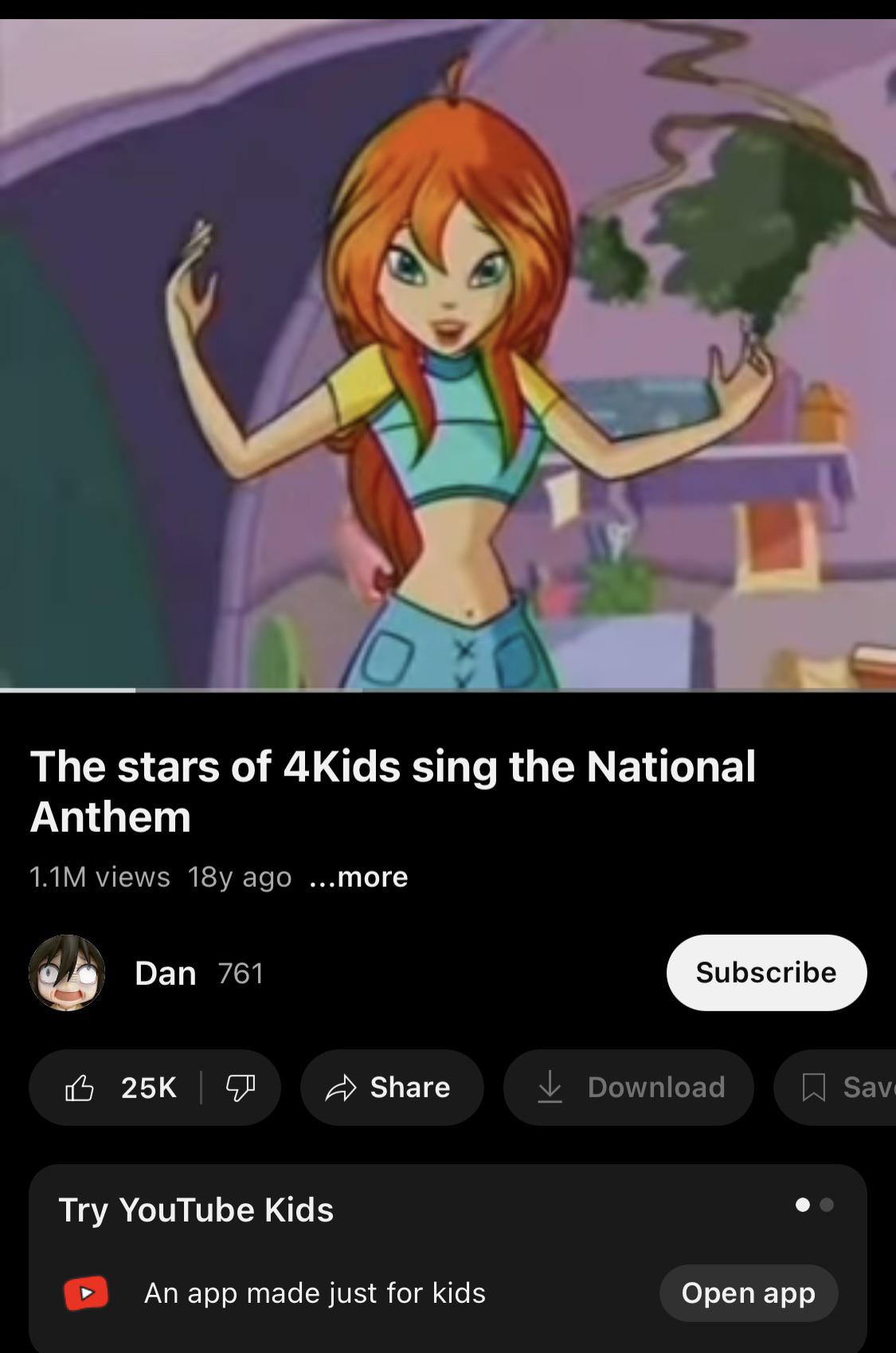Tap the video player to show controls
The image size is (896, 1353).
(x=448, y=355)
